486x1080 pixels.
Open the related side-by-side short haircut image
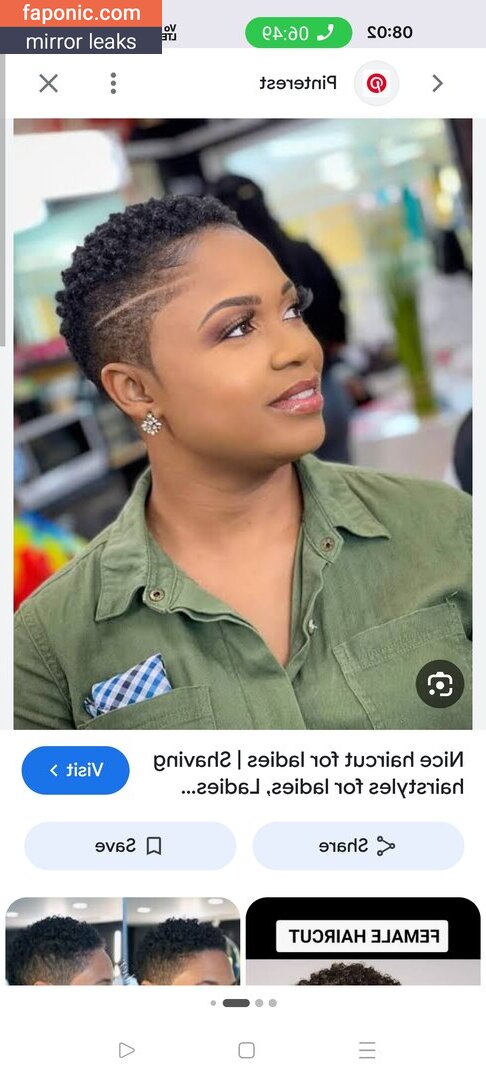point(123,941)
